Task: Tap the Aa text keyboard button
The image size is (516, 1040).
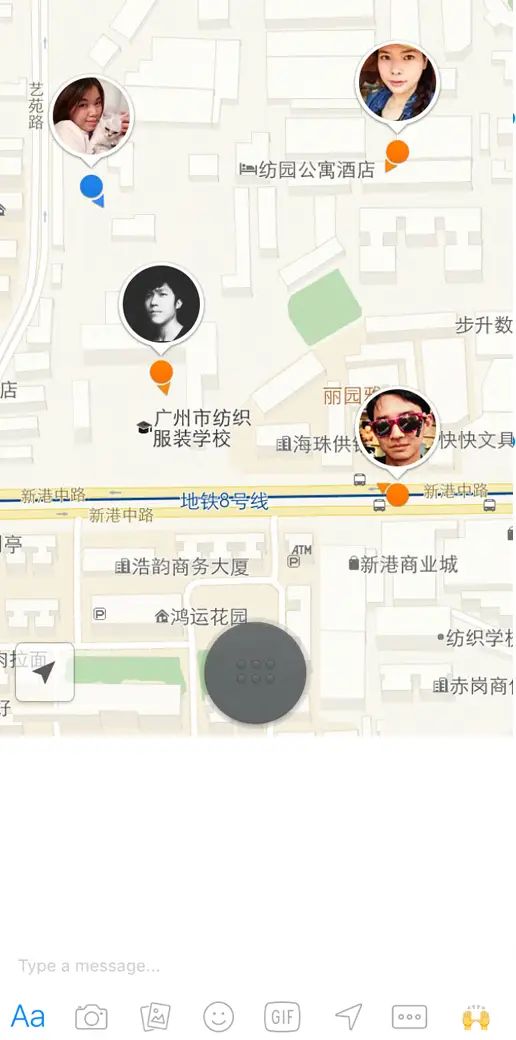Action: click(x=28, y=1016)
